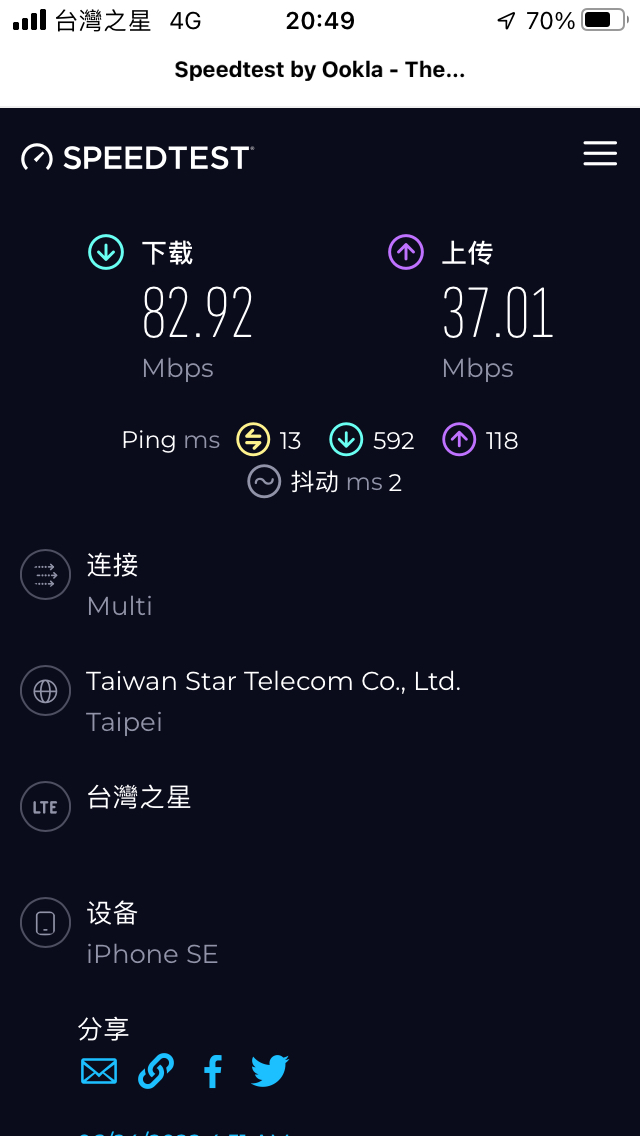Share the result on Facebook

click(212, 1072)
